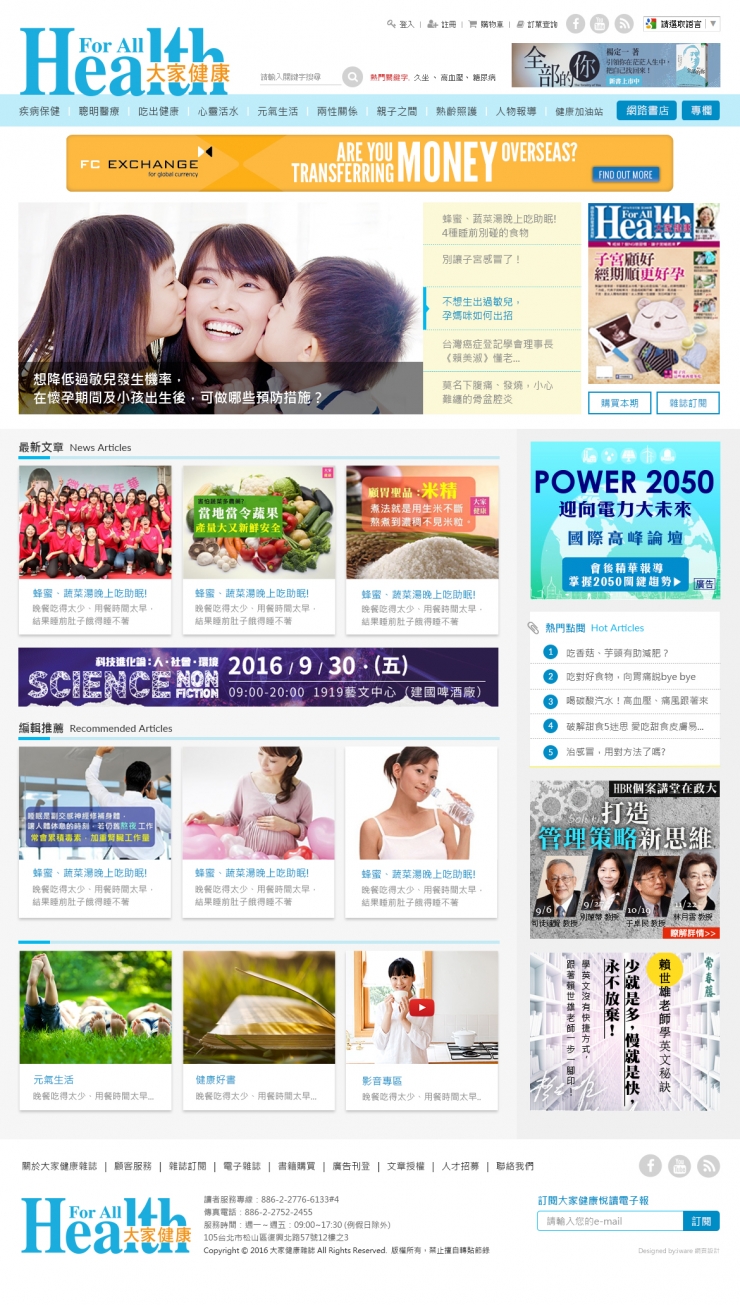This screenshot has height=1305, width=740.
Task: Select the 疾病保健 navigation item
Action: tap(40, 111)
